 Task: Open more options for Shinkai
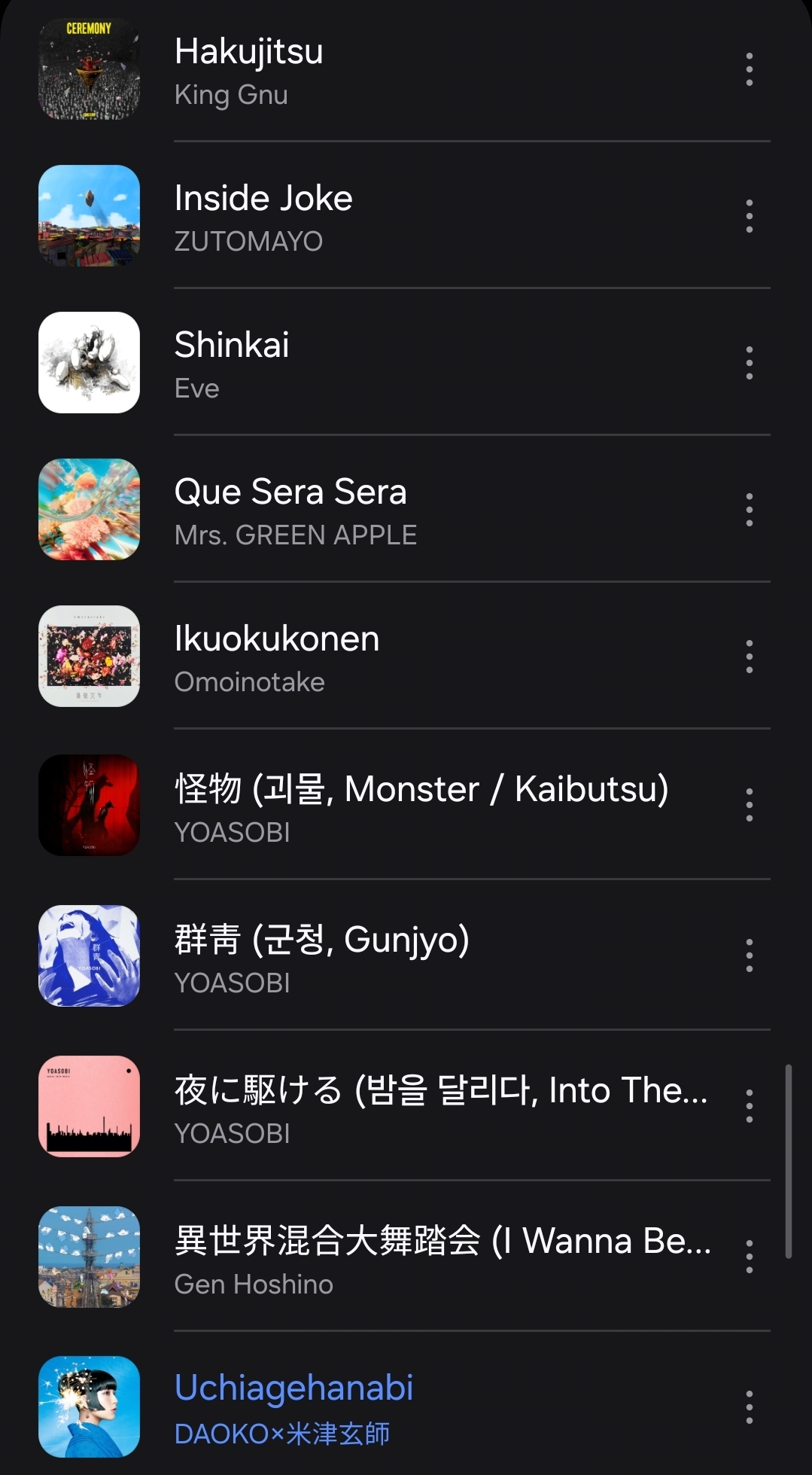point(749,363)
